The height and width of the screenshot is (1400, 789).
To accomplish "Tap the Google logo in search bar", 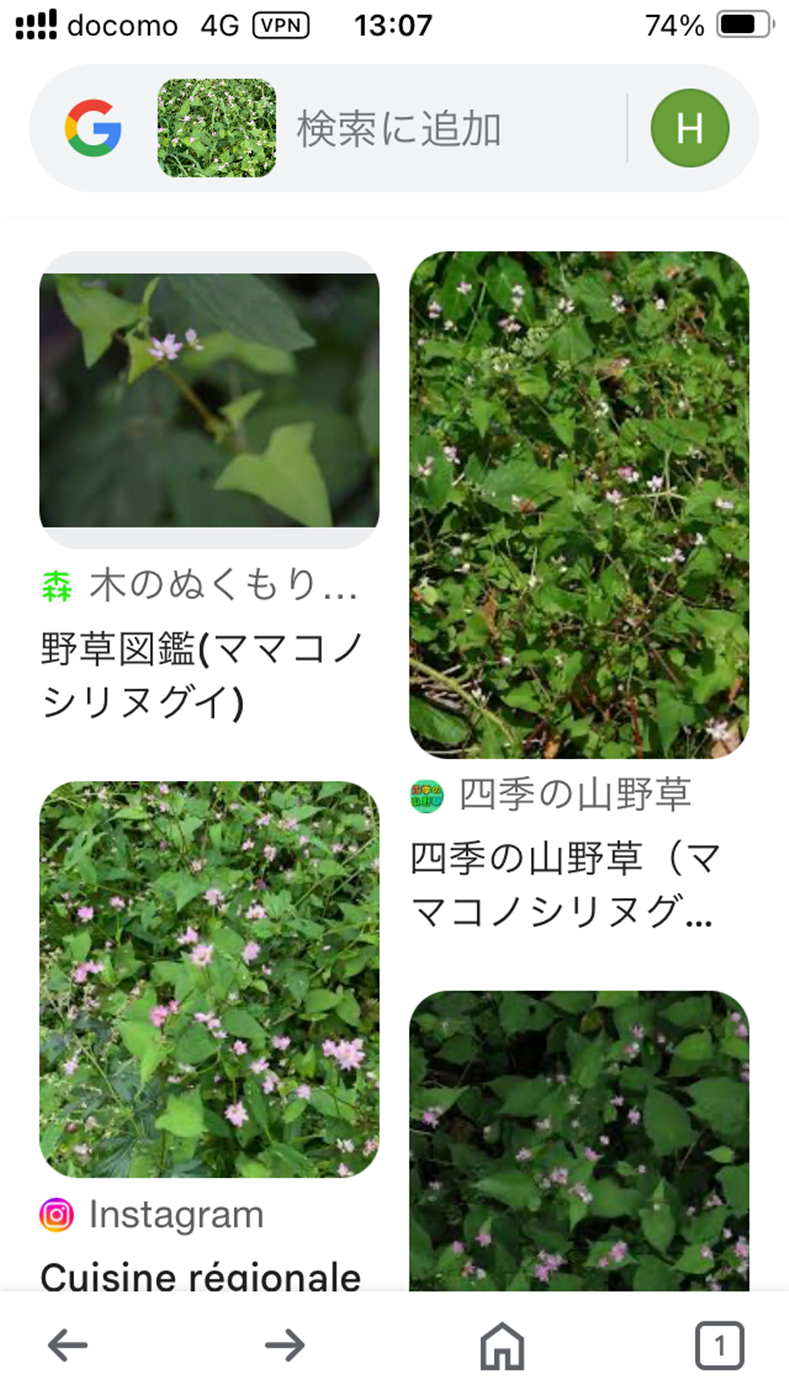I will (93, 128).
